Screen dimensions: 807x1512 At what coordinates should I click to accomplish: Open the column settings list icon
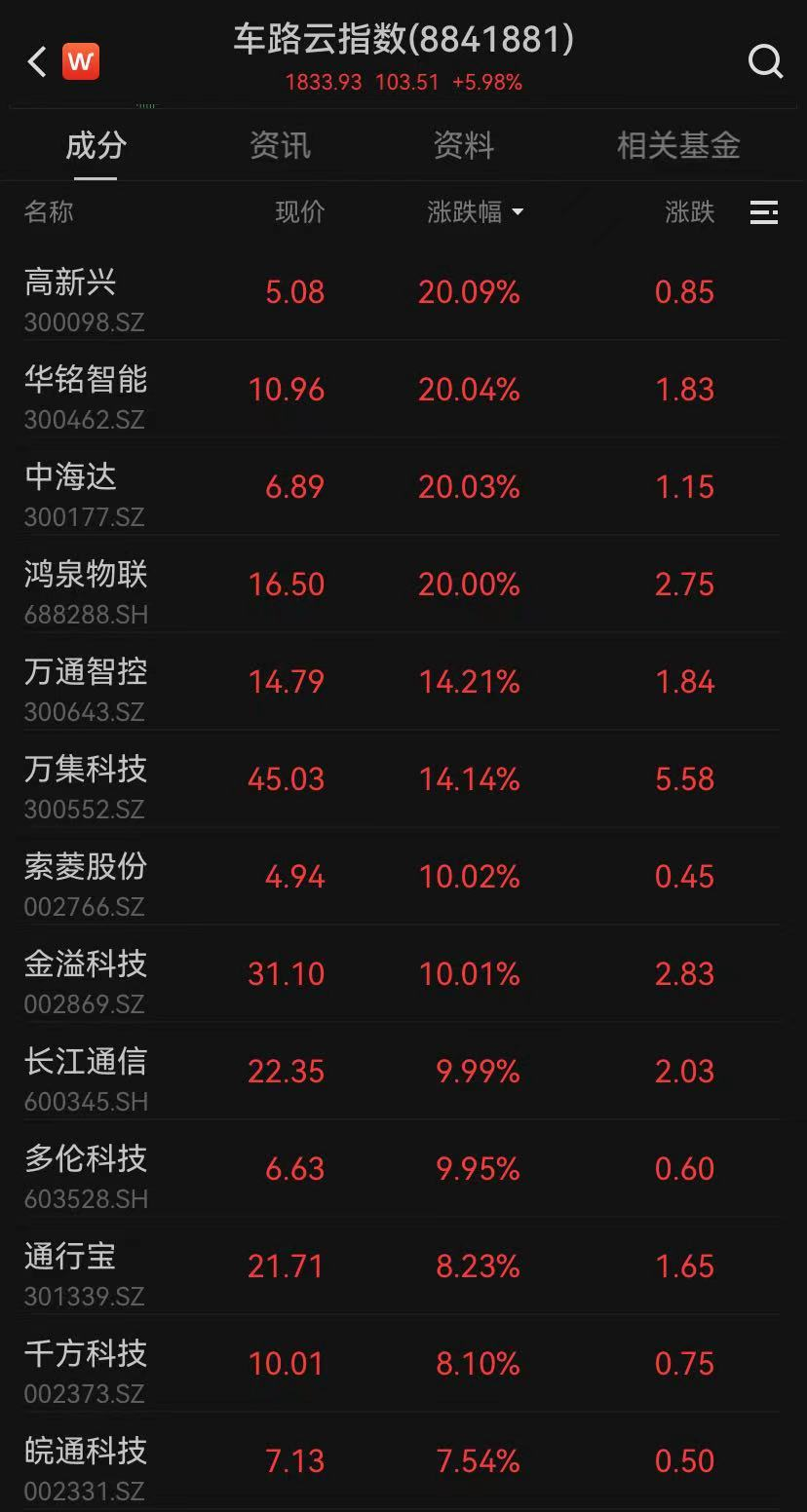pyautogui.click(x=764, y=211)
